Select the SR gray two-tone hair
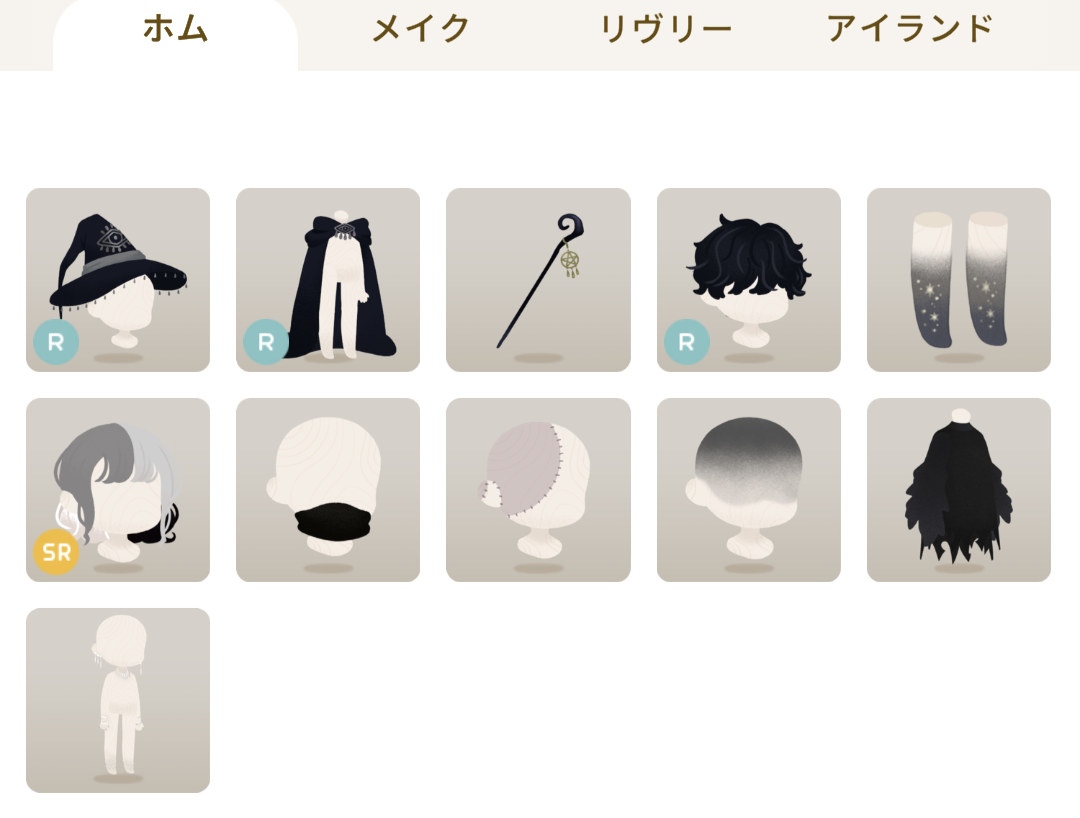 118,490
